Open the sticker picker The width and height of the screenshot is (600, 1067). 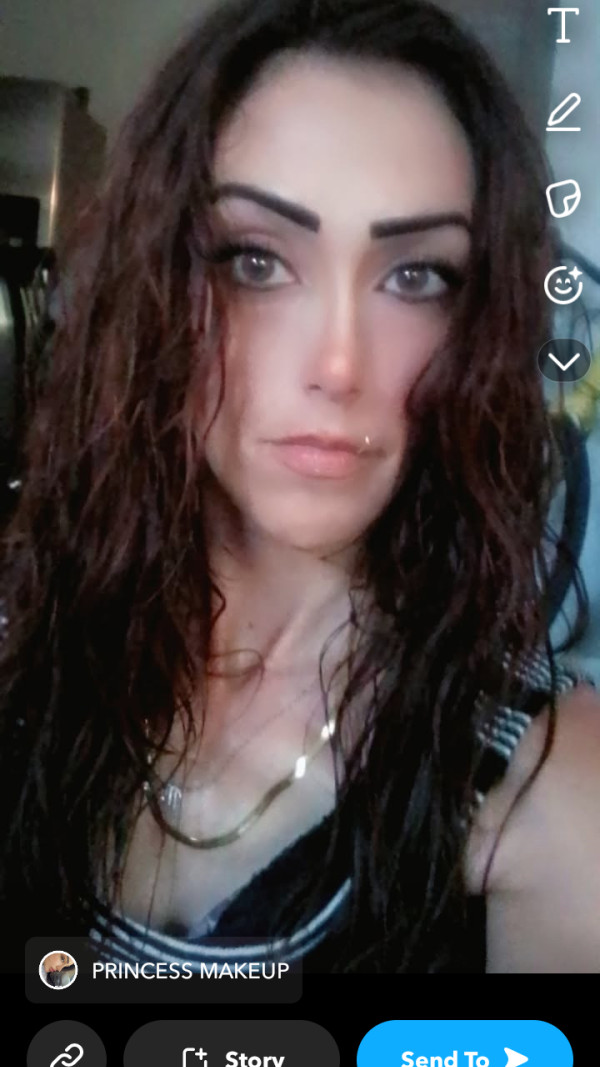pos(563,199)
